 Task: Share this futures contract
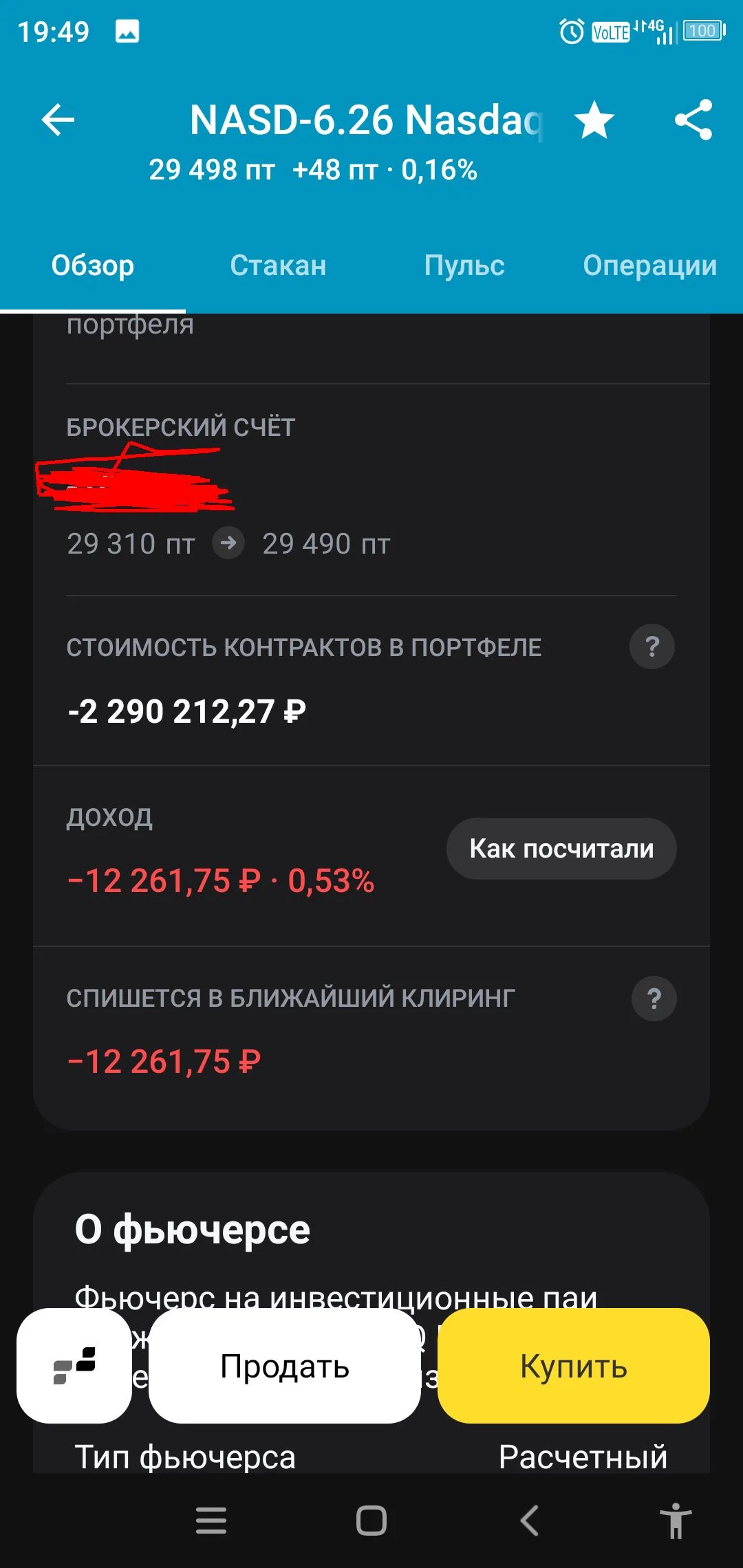[x=693, y=120]
